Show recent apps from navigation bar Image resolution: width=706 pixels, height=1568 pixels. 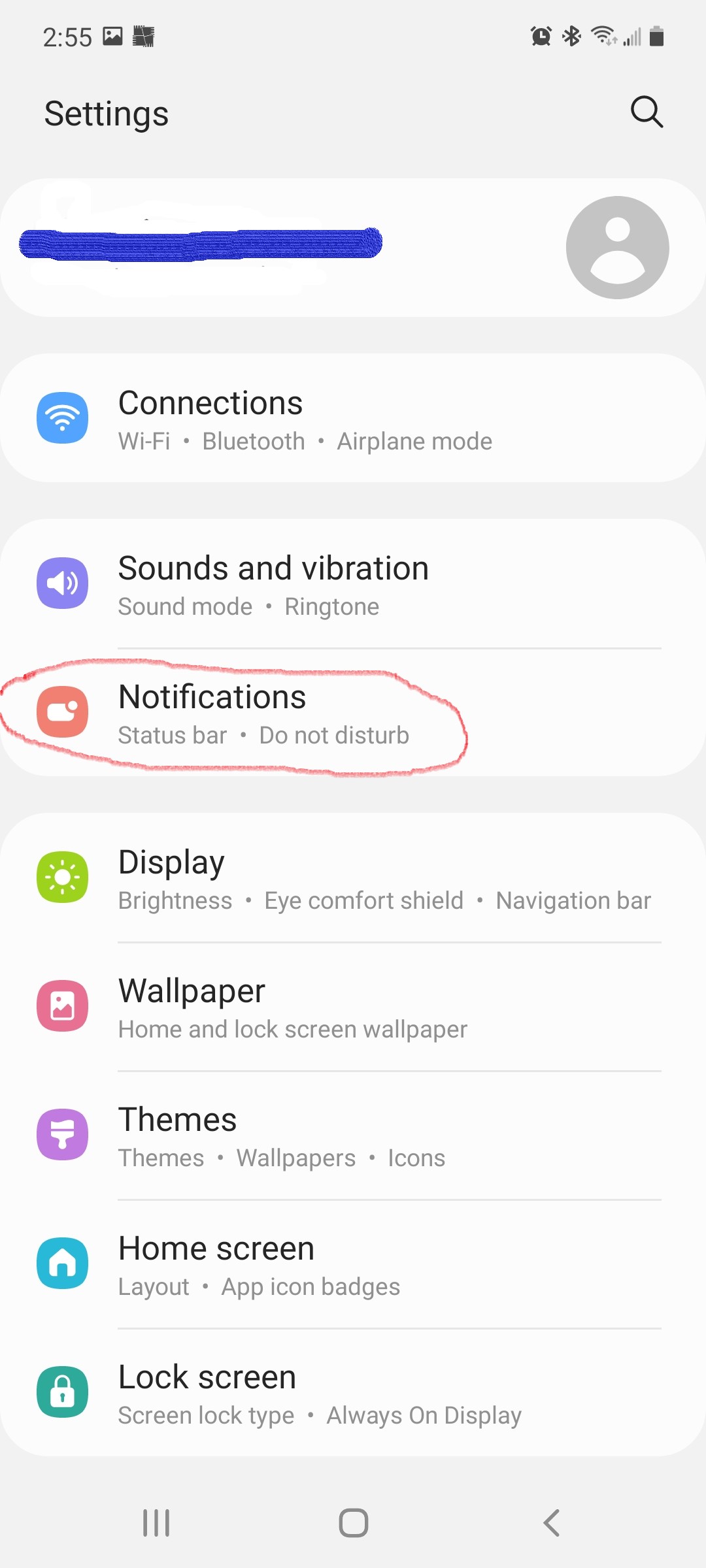click(x=156, y=1523)
